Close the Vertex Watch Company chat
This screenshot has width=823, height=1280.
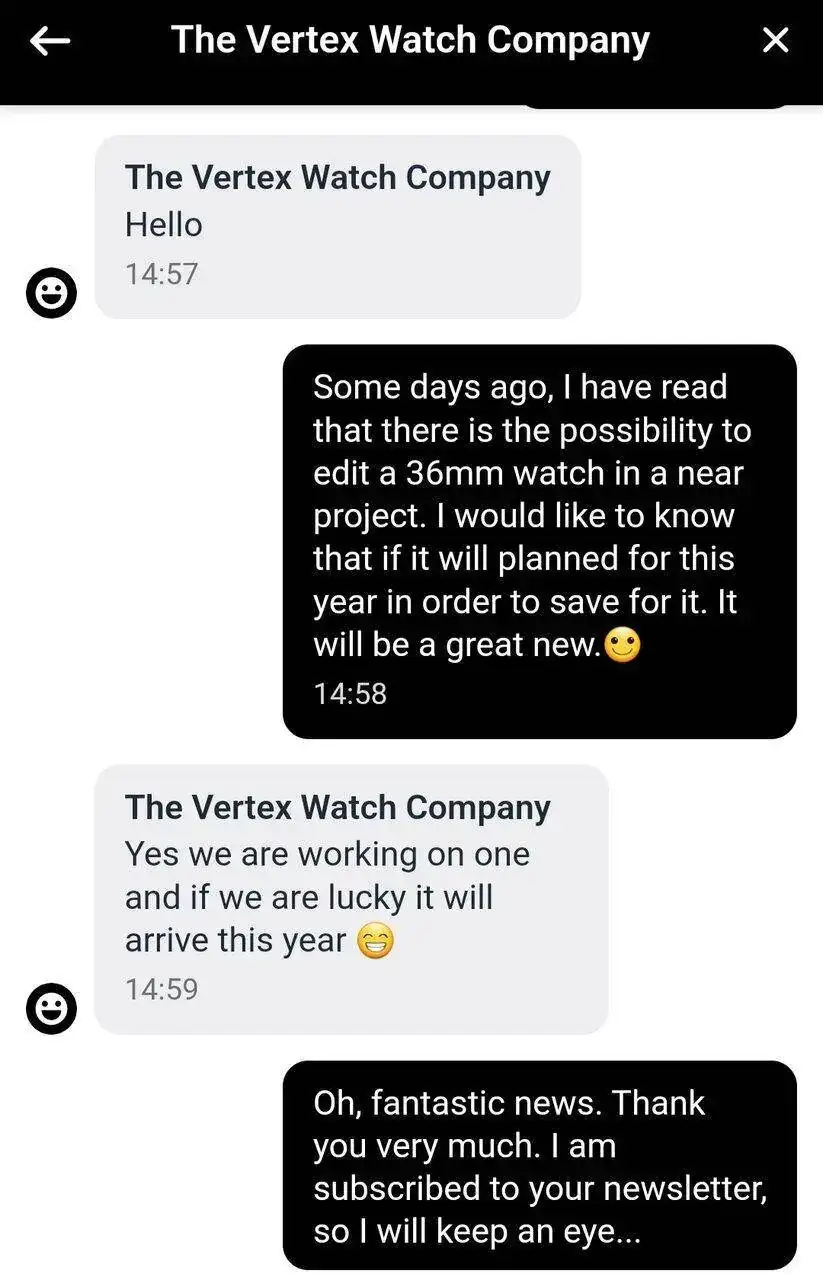(x=775, y=41)
